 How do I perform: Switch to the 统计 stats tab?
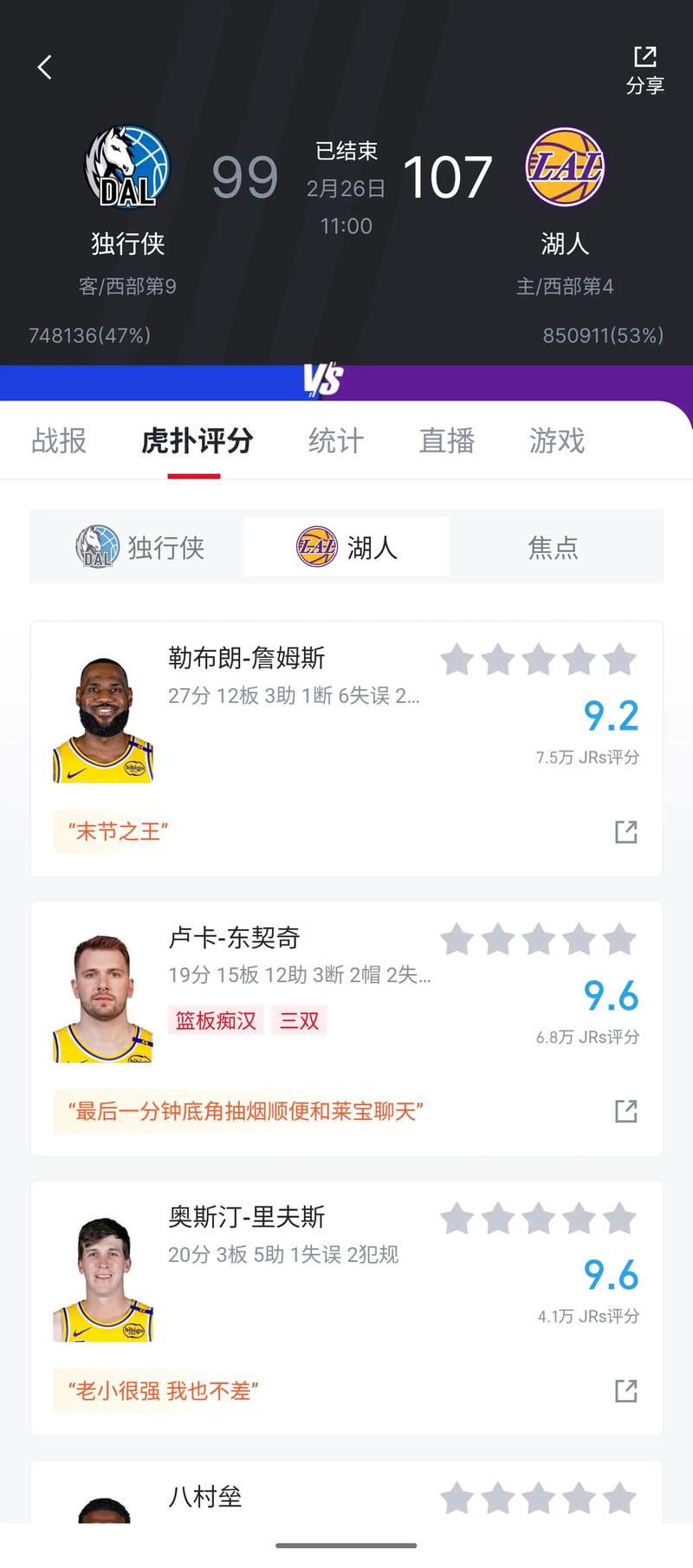335,442
